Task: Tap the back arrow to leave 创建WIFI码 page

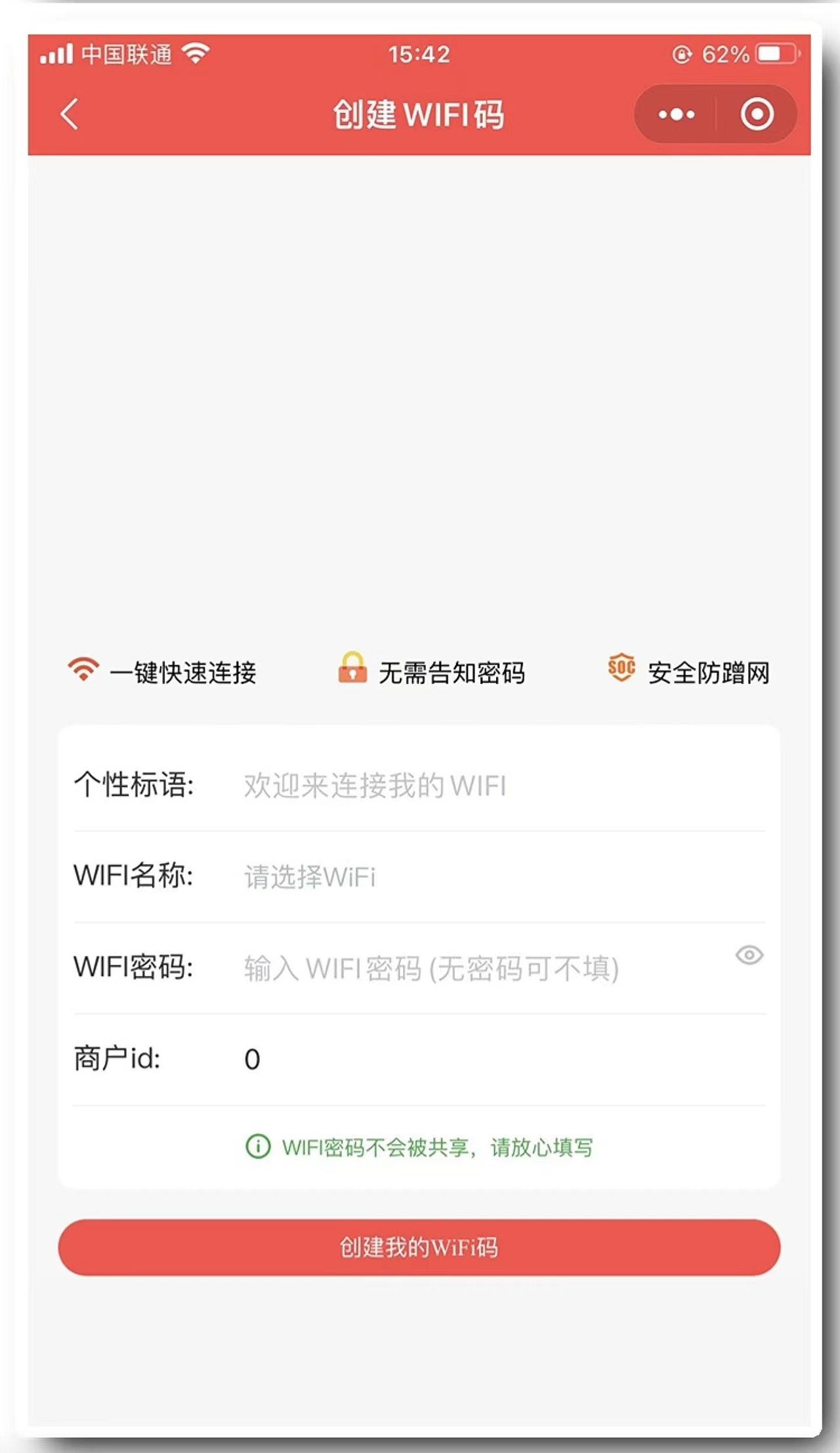Action: coord(68,113)
